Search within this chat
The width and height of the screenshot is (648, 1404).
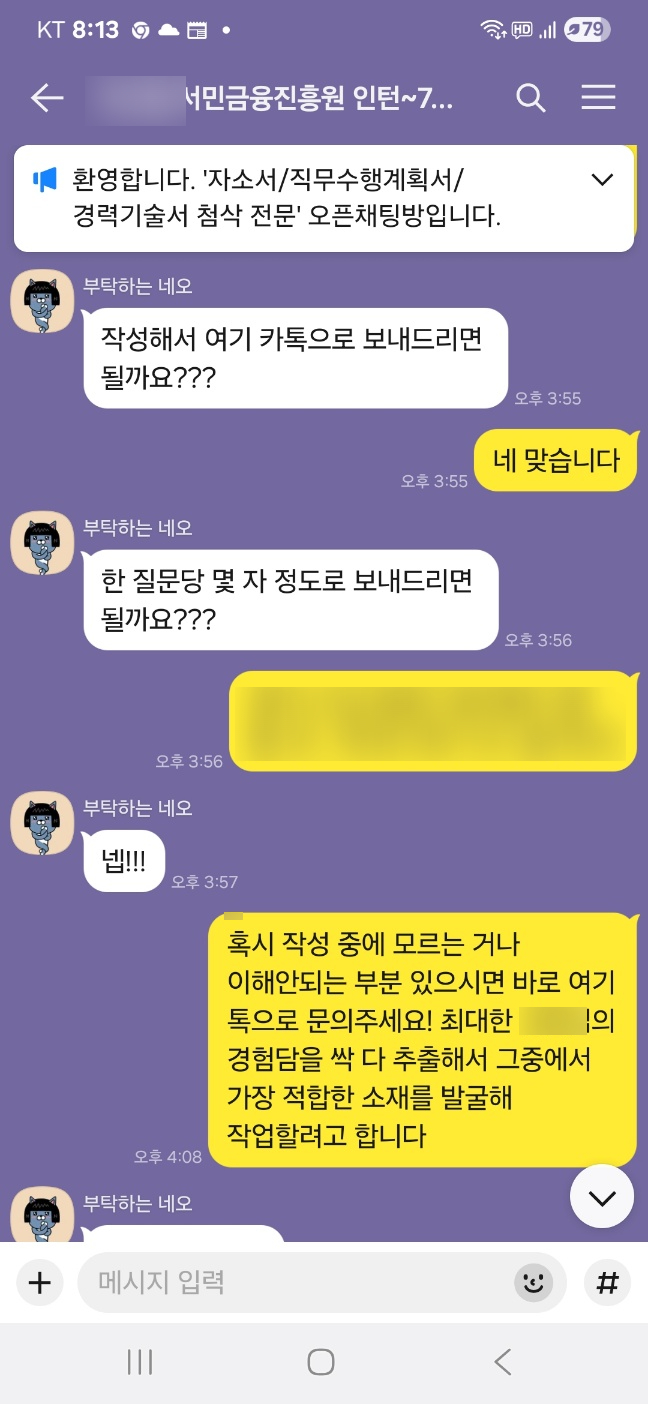pyautogui.click(x=530, y=98)
